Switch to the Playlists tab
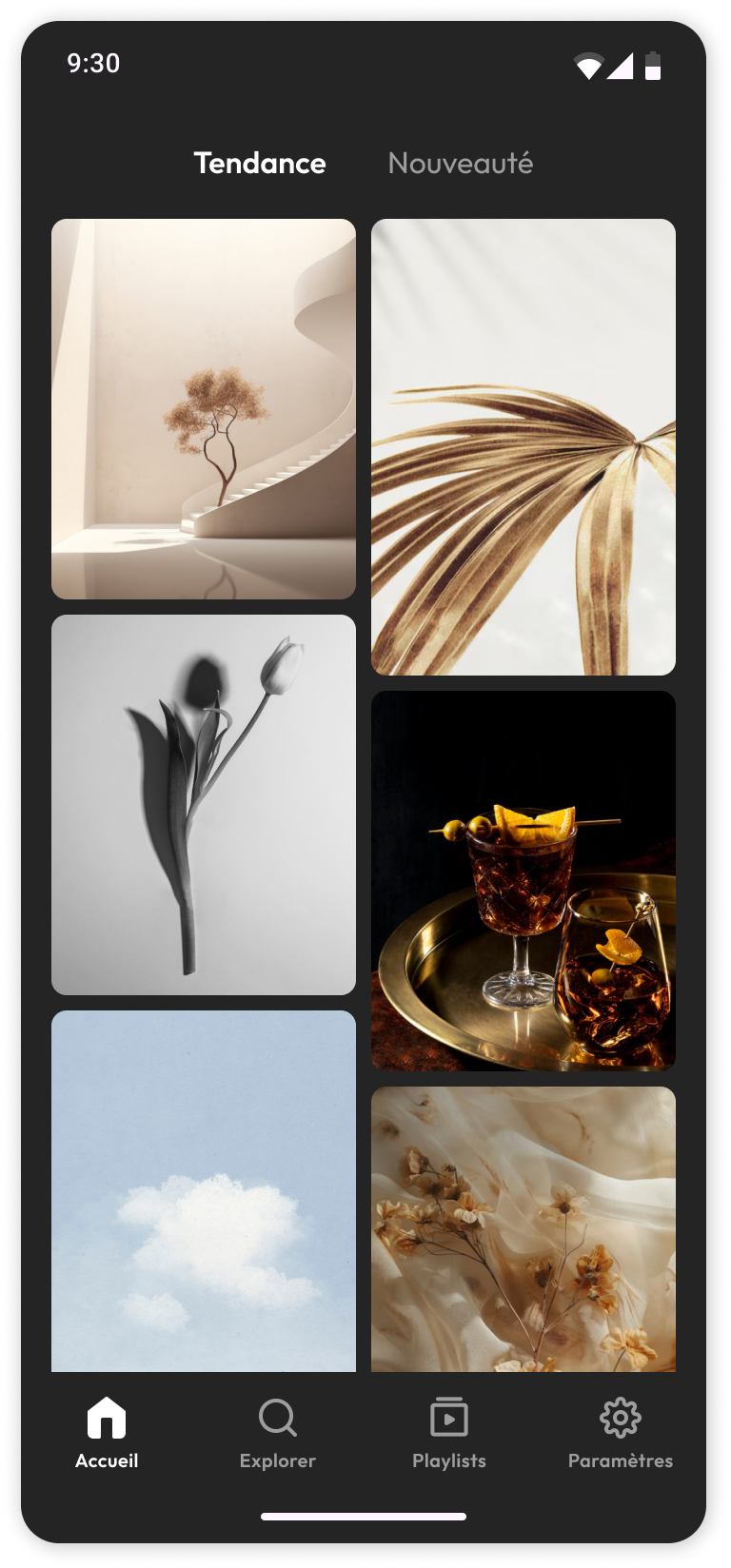 [x=449, y=1433]
